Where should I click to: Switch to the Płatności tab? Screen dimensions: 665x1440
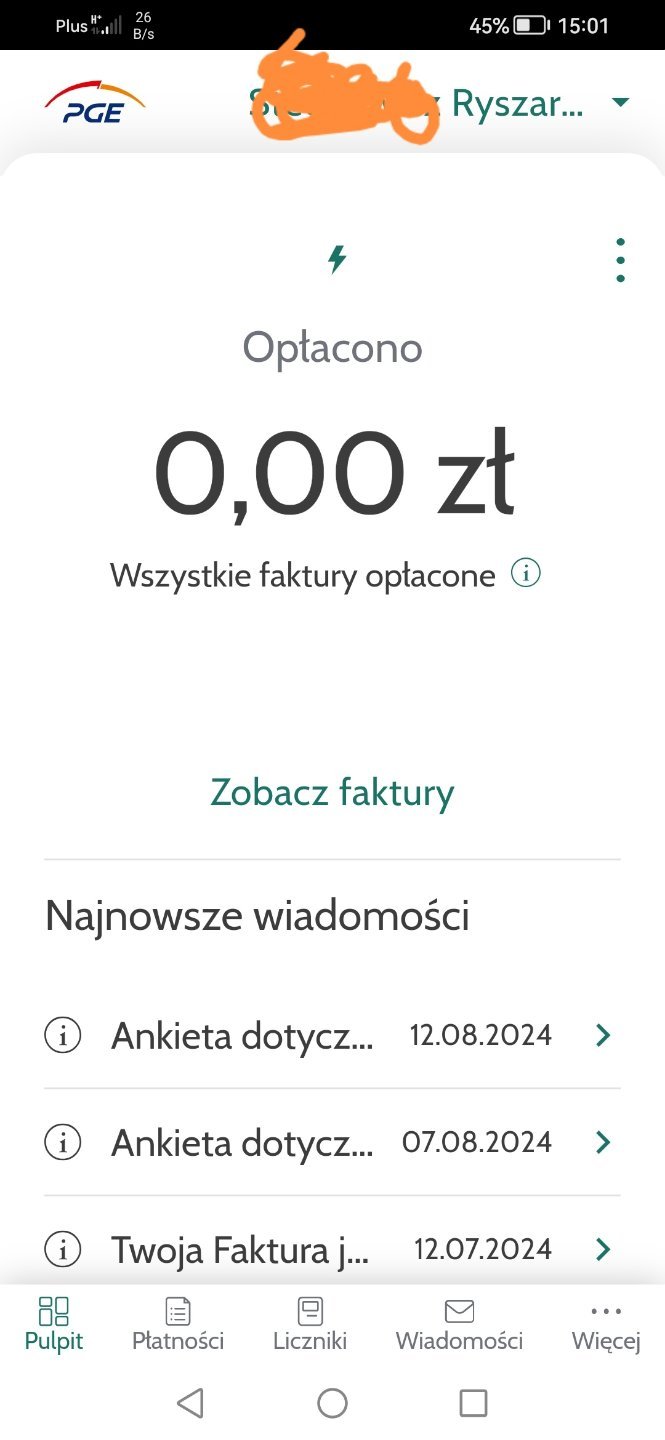click(x=178, y=1325)
